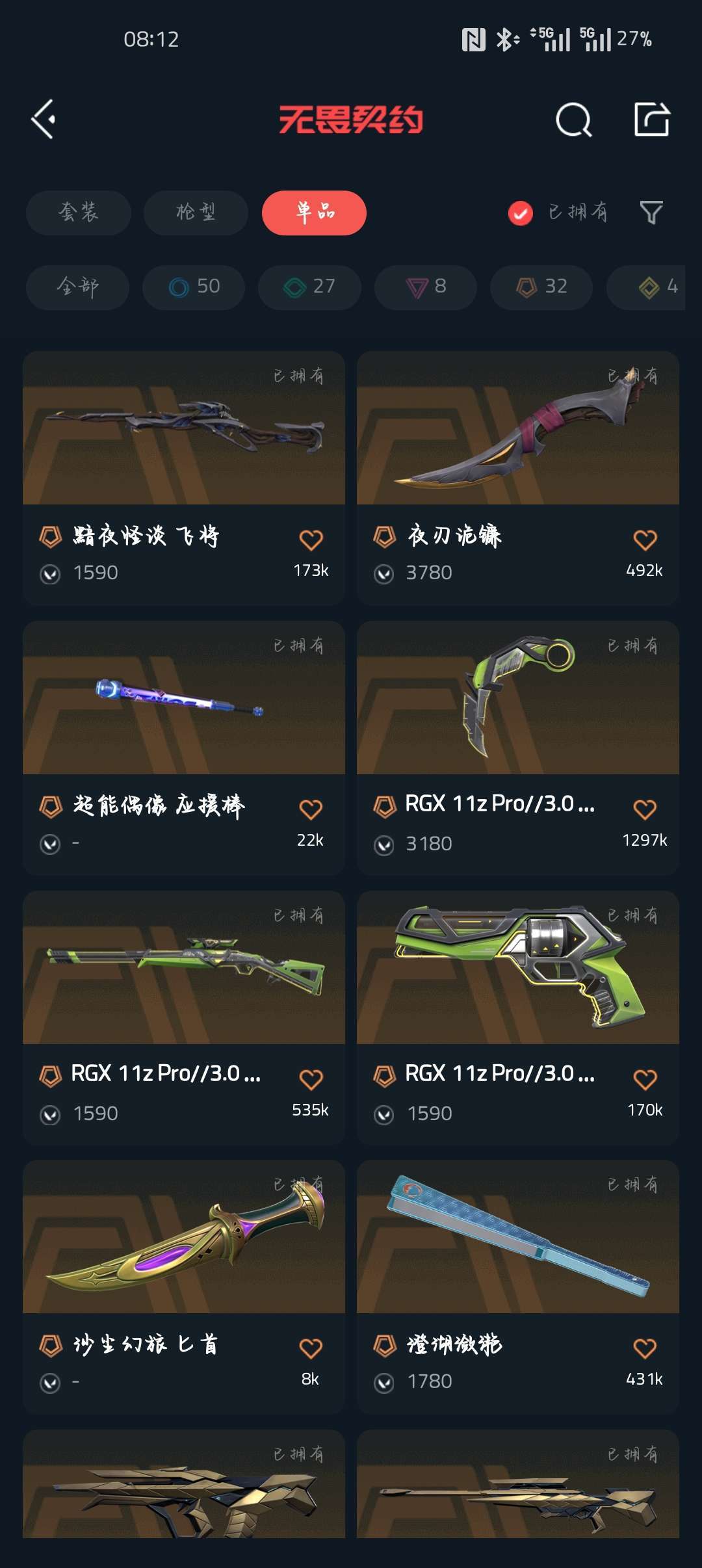Filter by the blue tier chip 50
This screenshot has width=702, height=1568.
[194, 287]
